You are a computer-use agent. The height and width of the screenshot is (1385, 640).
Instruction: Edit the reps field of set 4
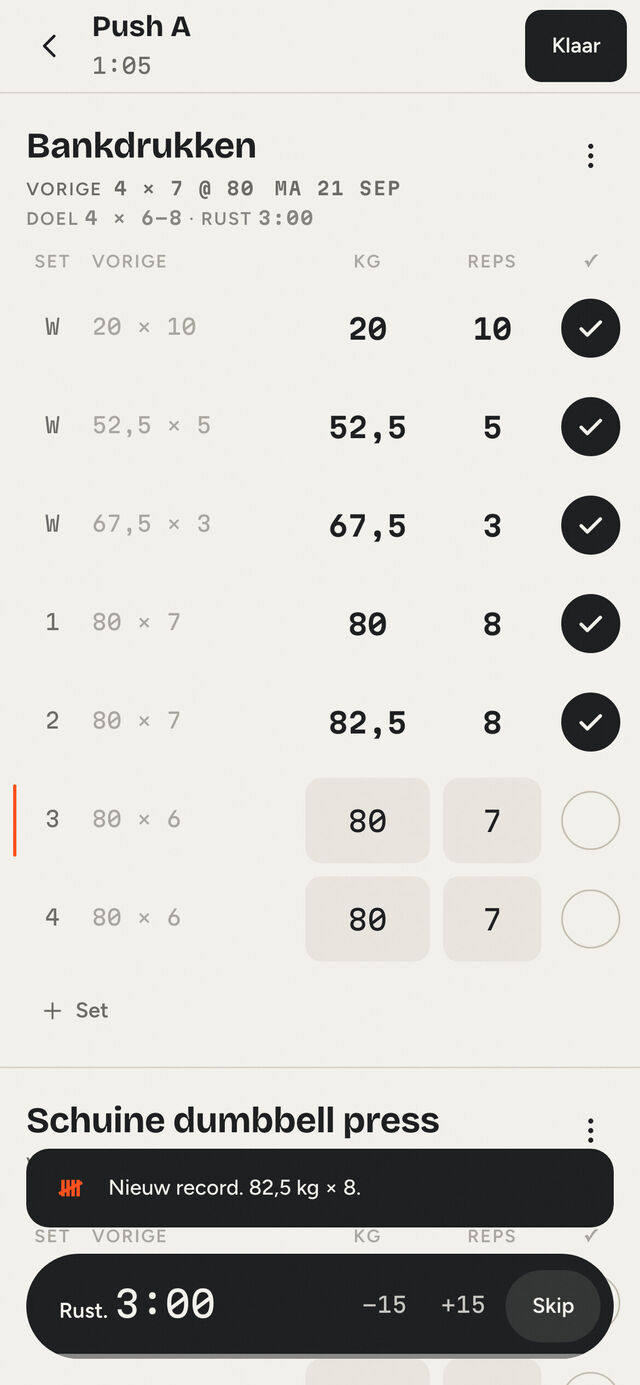(492, 919)
